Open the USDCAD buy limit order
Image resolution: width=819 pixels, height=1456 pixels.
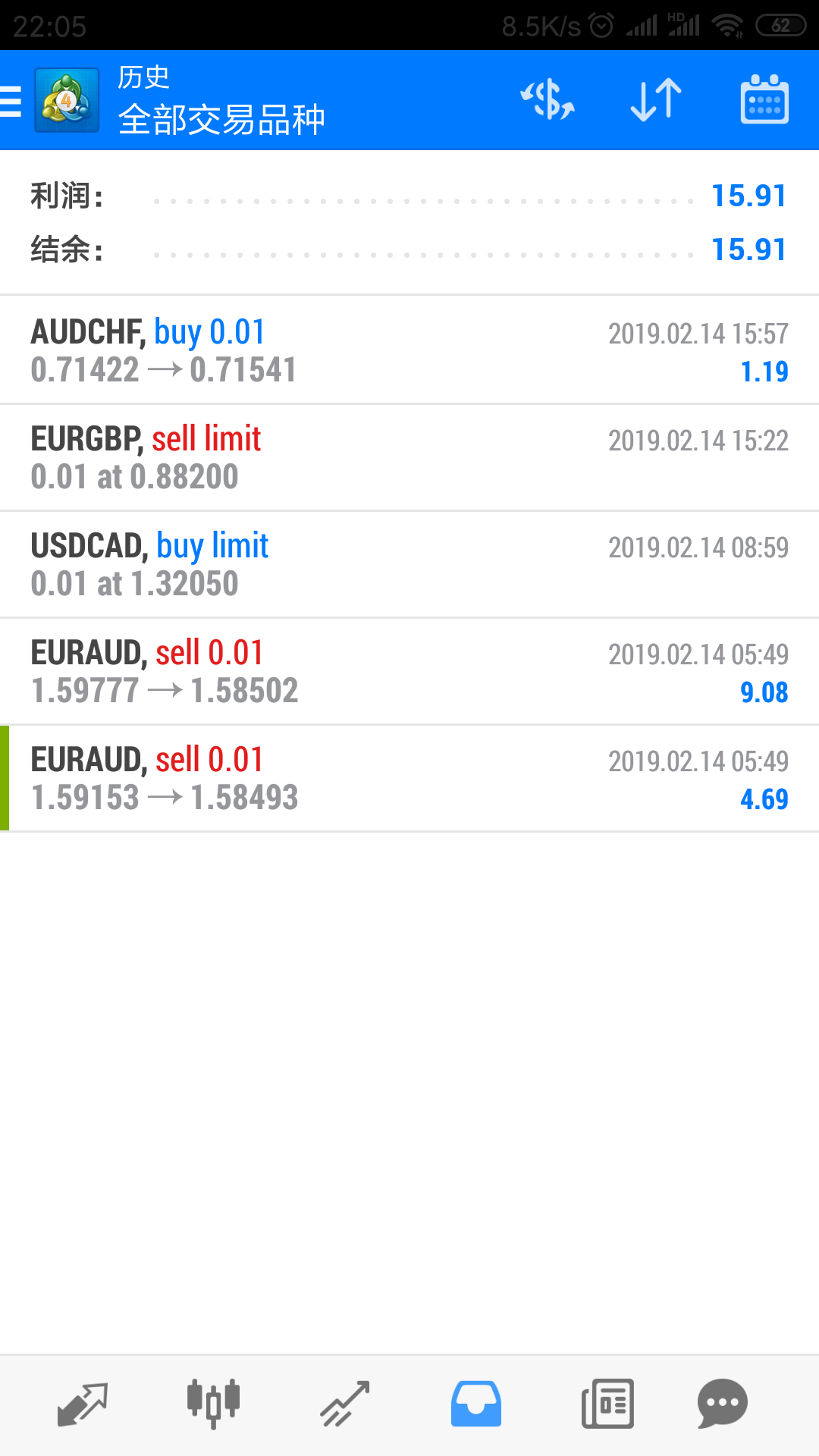tap(409, 564)
